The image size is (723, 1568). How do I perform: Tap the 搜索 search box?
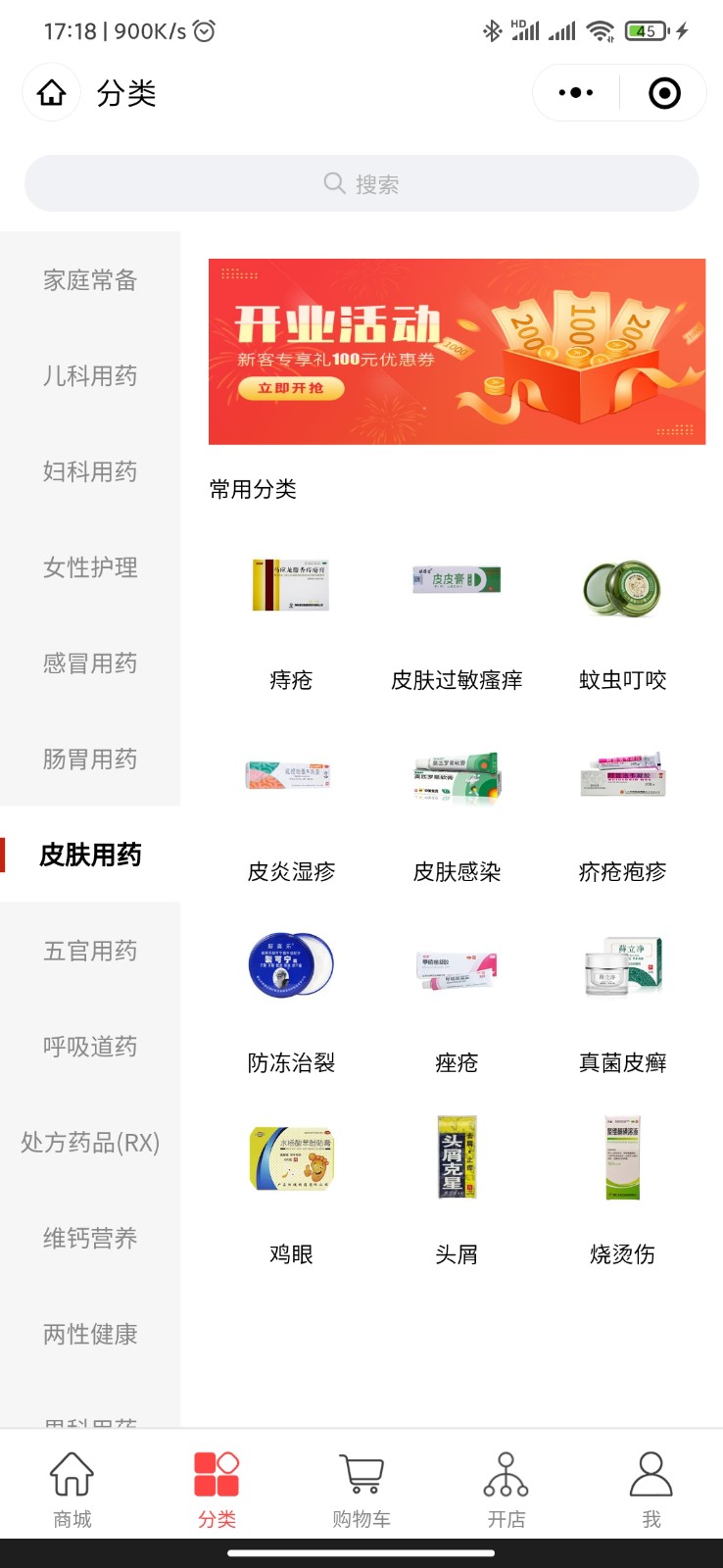361,183
